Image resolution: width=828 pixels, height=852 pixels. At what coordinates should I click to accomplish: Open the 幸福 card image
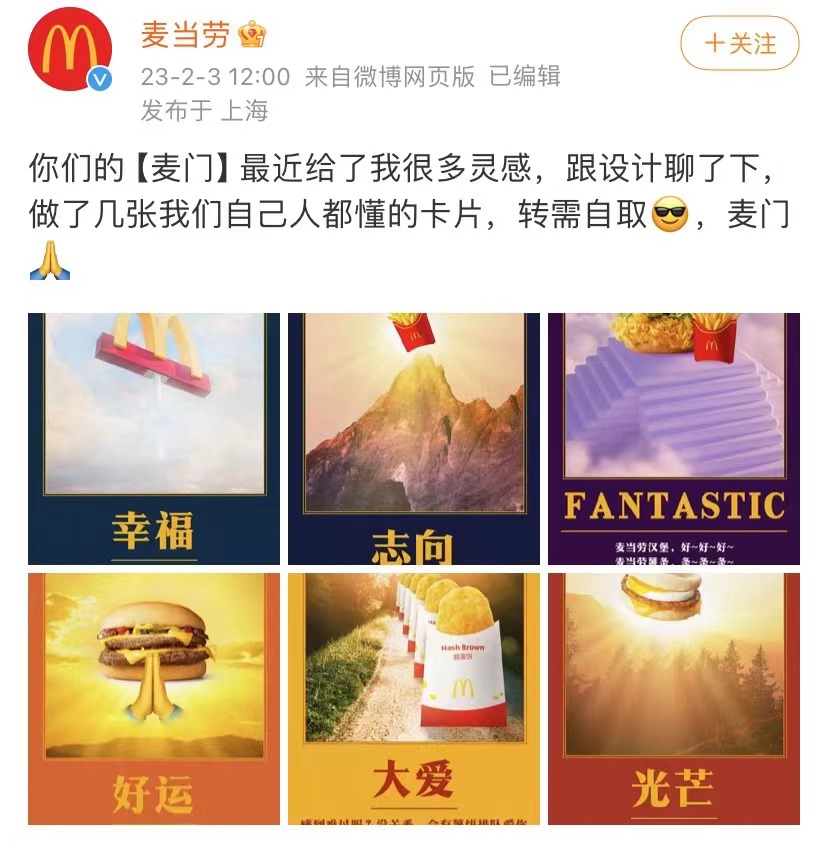click(x=153, y=439)
